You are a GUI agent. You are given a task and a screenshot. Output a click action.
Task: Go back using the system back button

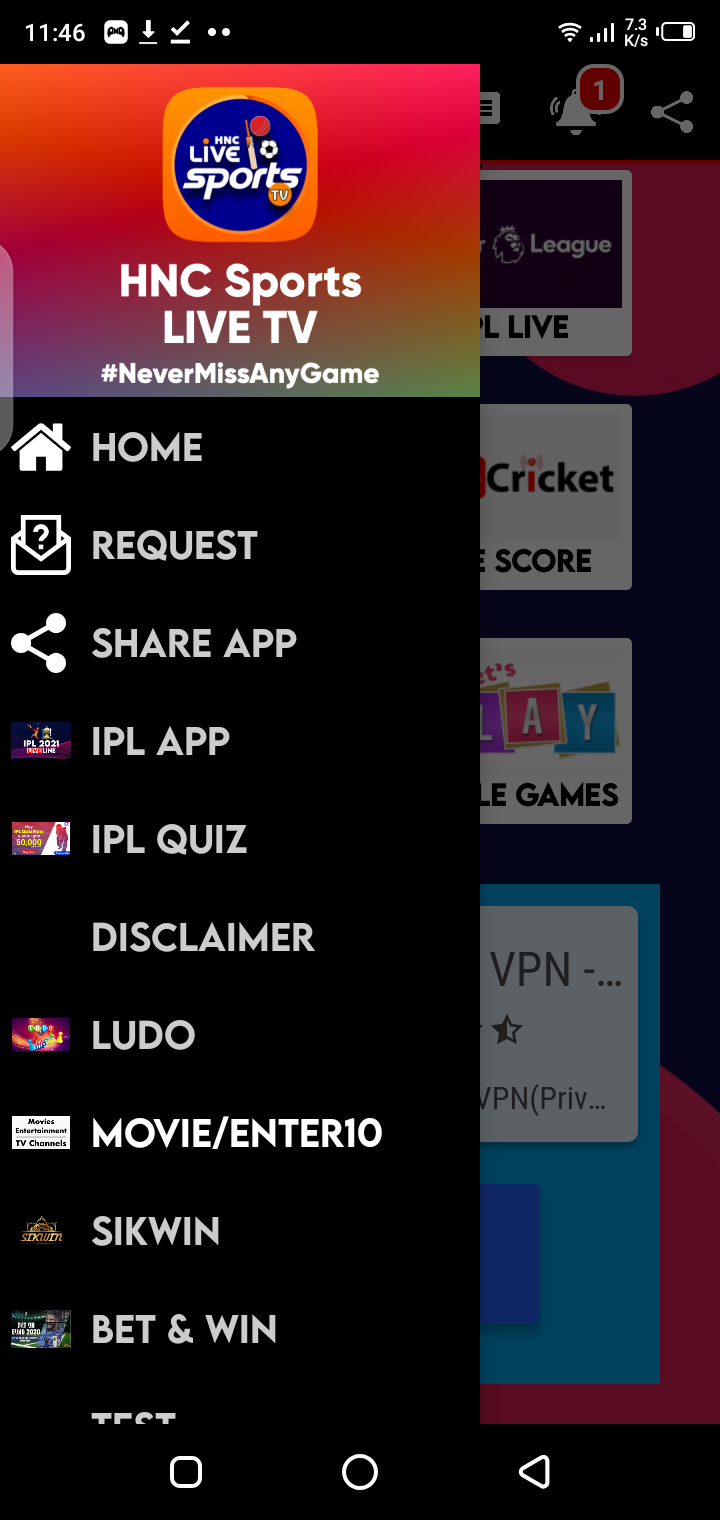pos(534,1471)
